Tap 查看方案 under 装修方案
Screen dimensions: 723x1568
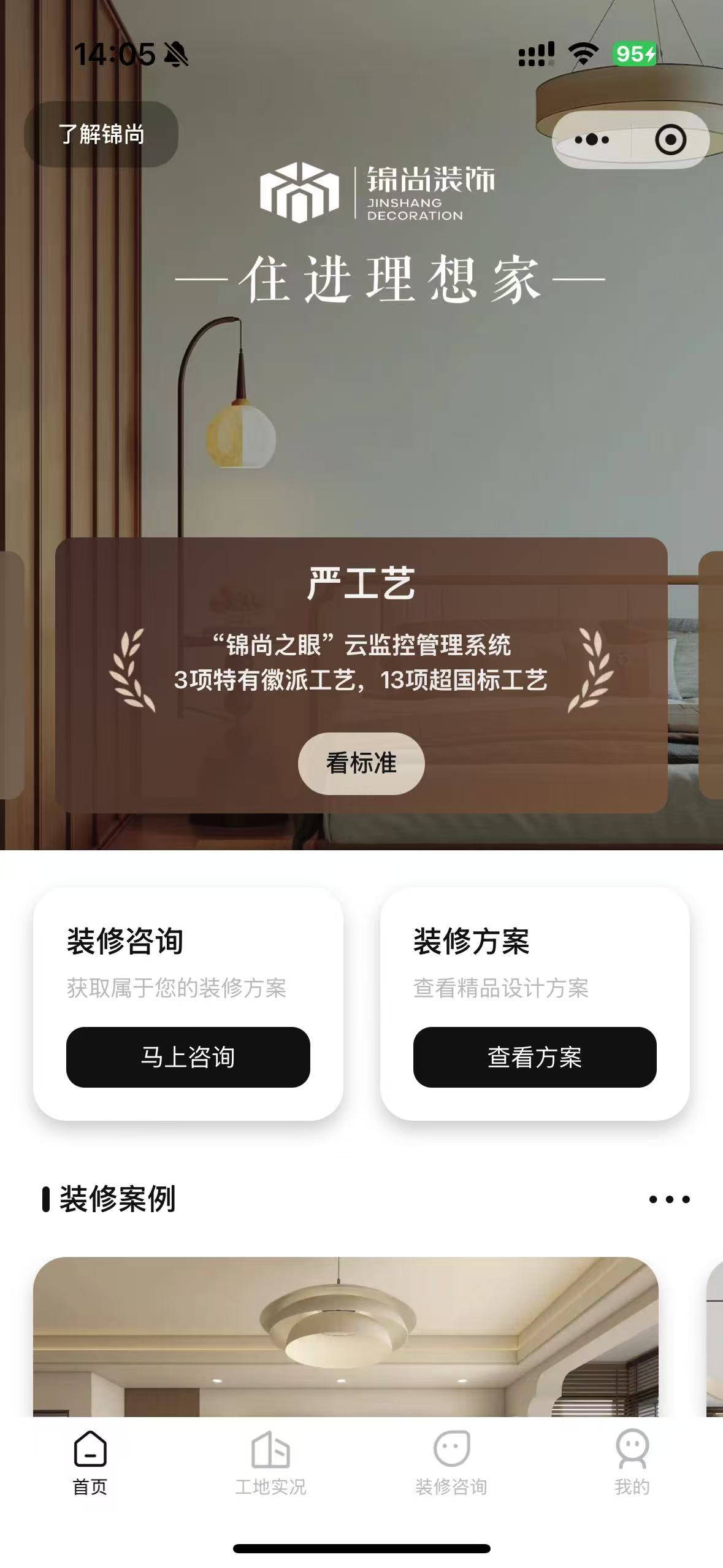(536, 1058)
